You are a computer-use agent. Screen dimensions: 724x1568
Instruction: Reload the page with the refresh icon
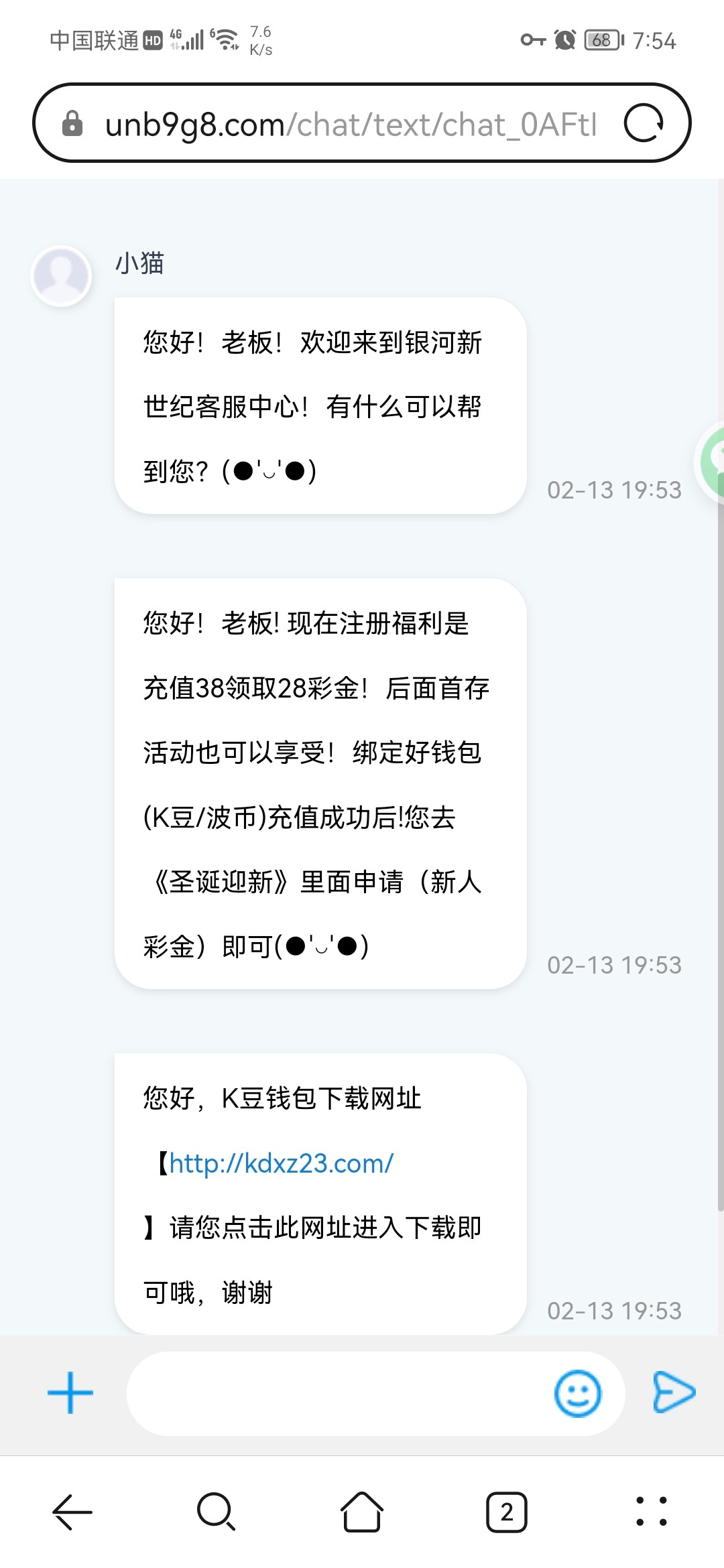[x=644, y=123]
